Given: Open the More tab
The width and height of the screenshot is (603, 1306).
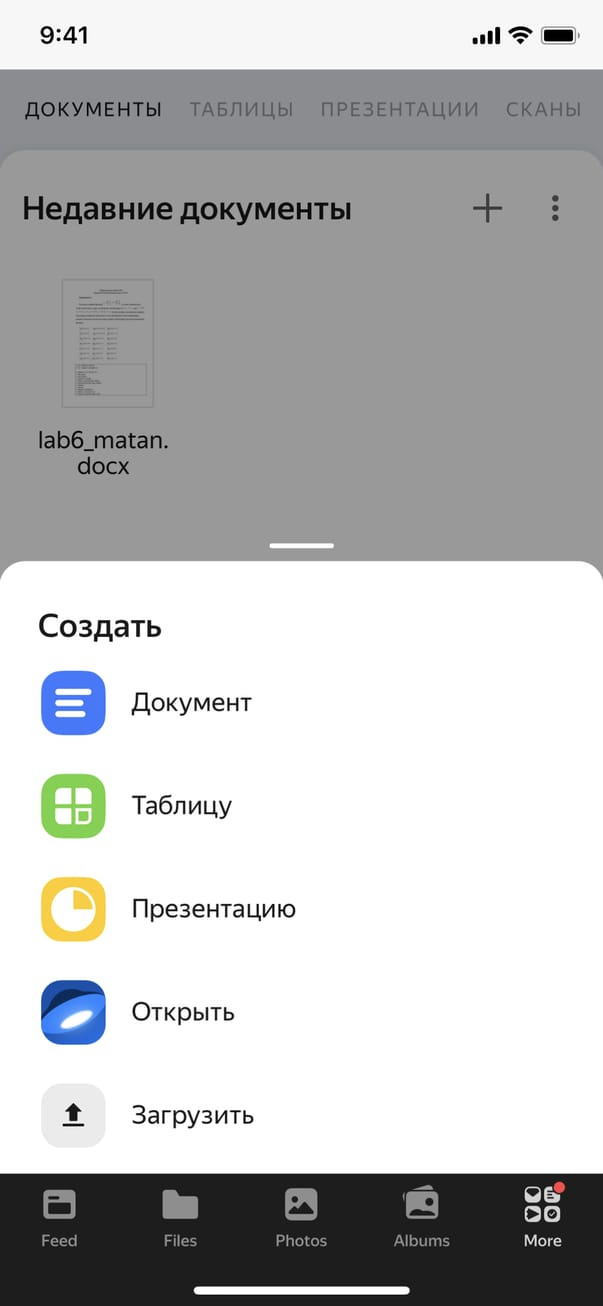Looking at the screenshot, I should (542, 1218).
